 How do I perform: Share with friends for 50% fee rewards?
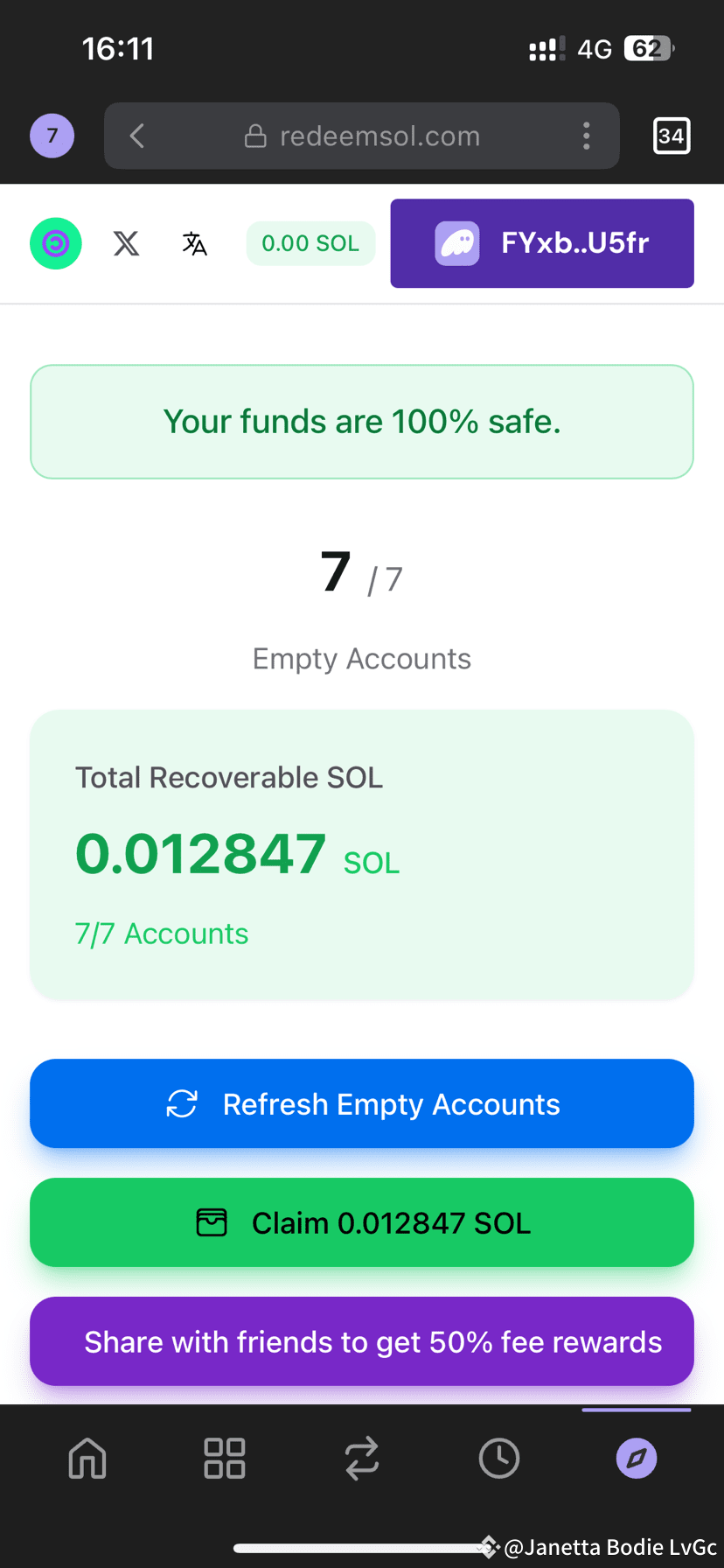[x=361, y=1340]
